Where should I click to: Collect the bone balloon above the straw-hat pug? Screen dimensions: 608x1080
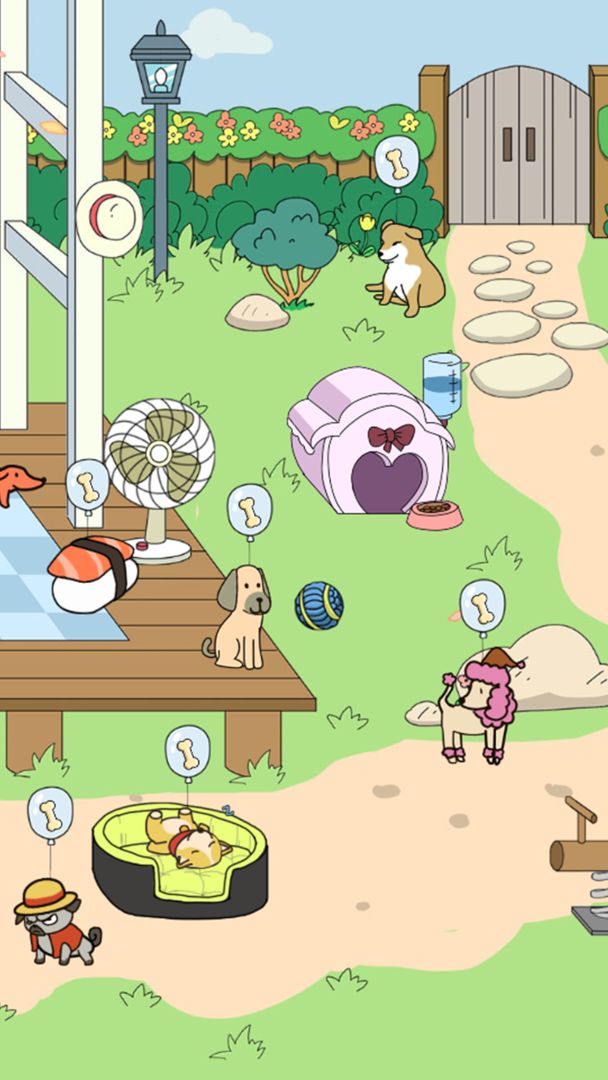tap(50, 813)
